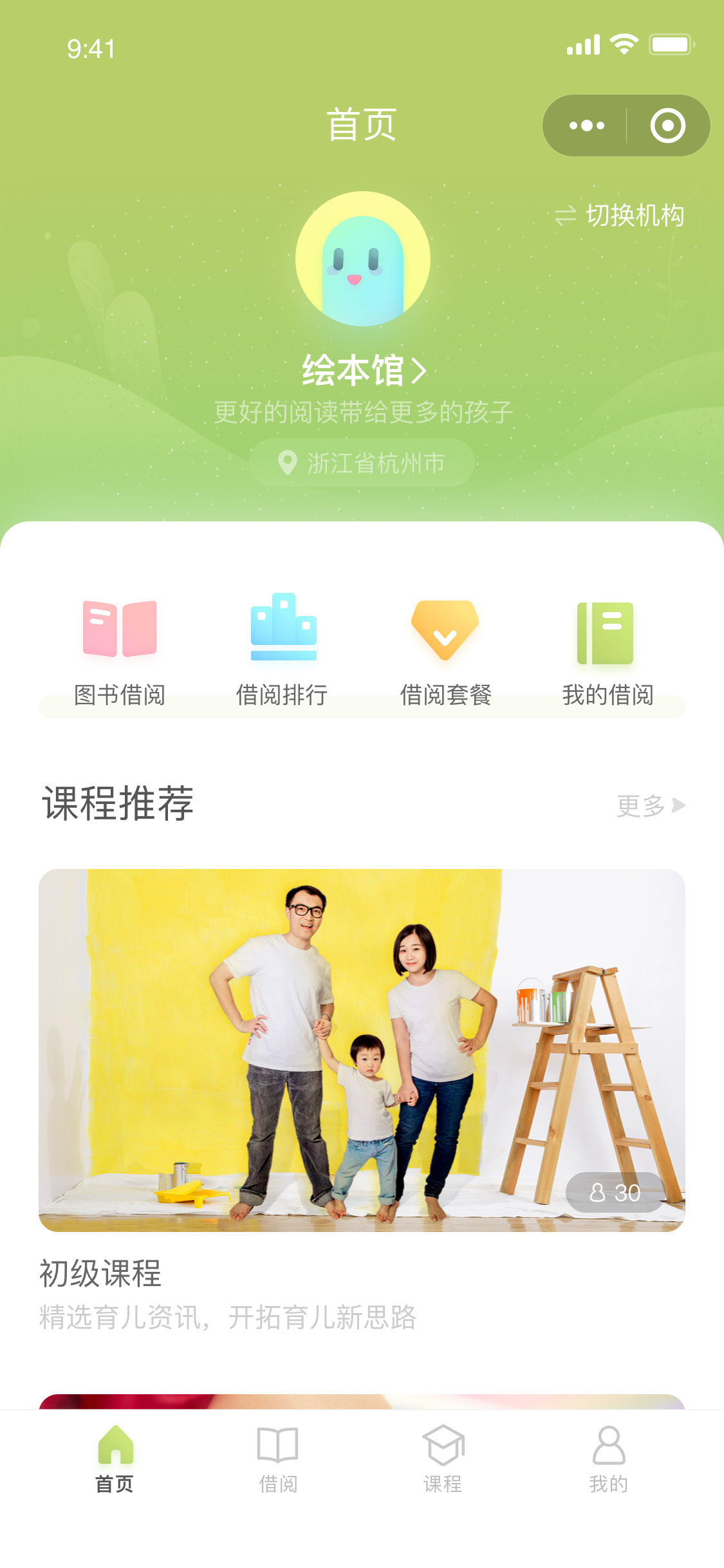
Task: Open the 绘本馆 library details
Action: pyautogui.click(x=364, y=371)
